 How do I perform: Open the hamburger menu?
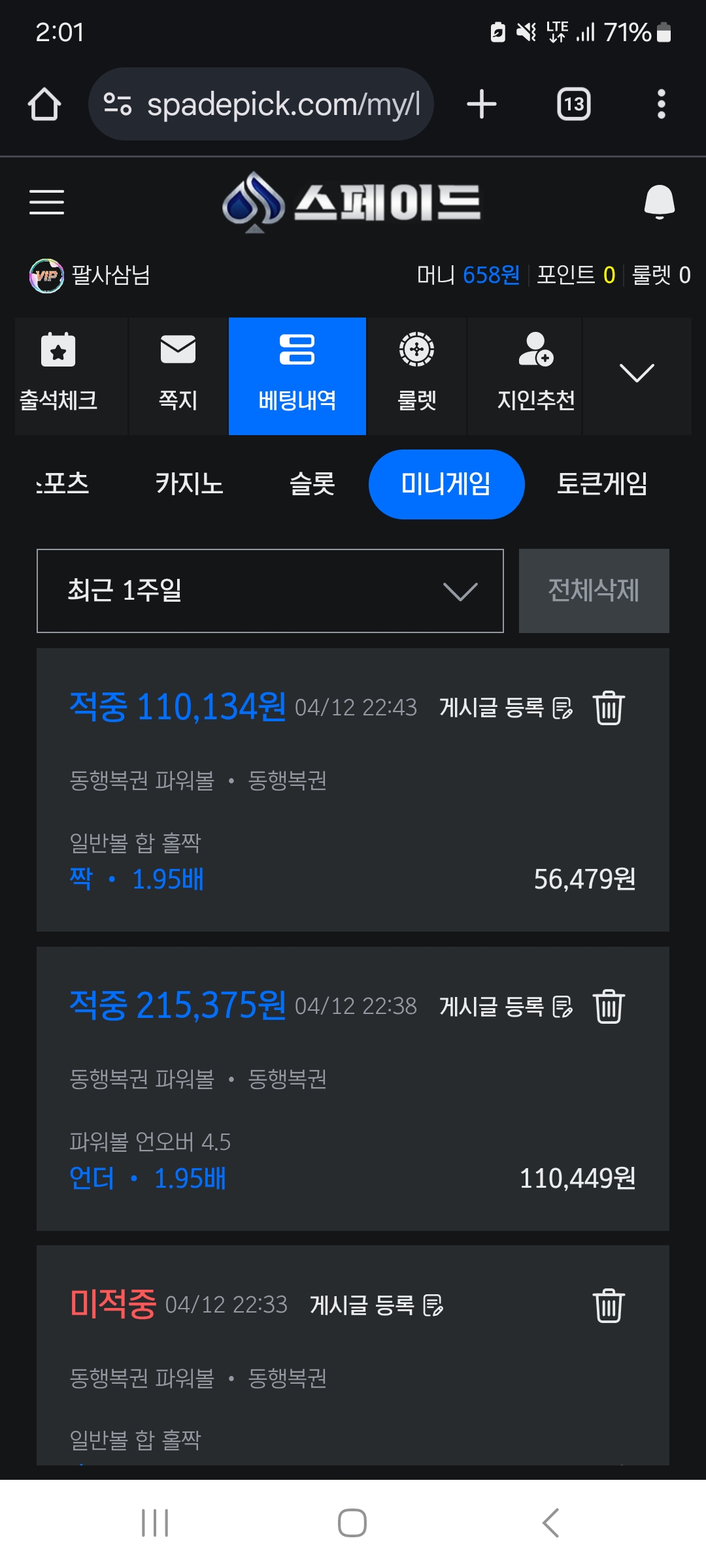coord(46,202)
